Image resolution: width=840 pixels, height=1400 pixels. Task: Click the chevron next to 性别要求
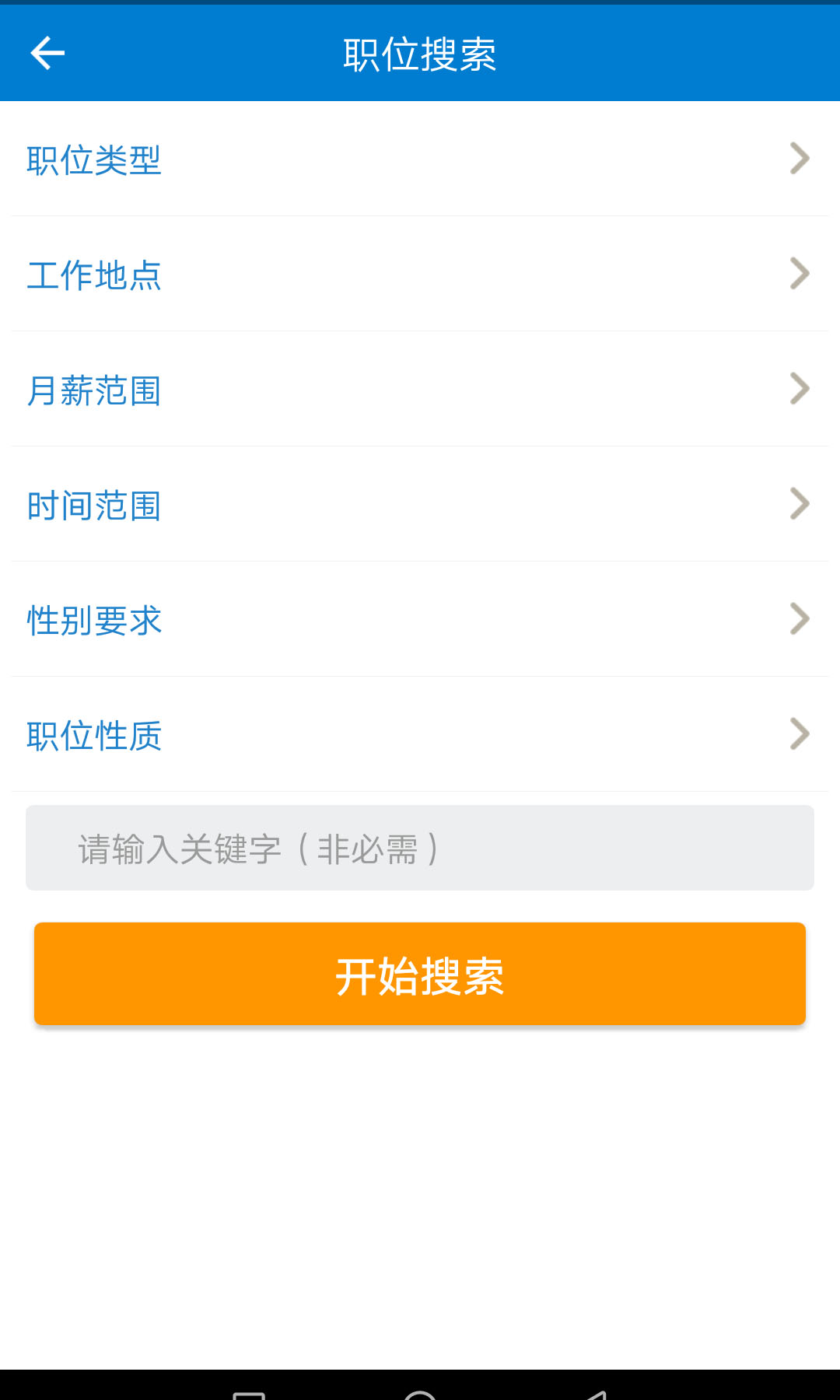(800, 618)
